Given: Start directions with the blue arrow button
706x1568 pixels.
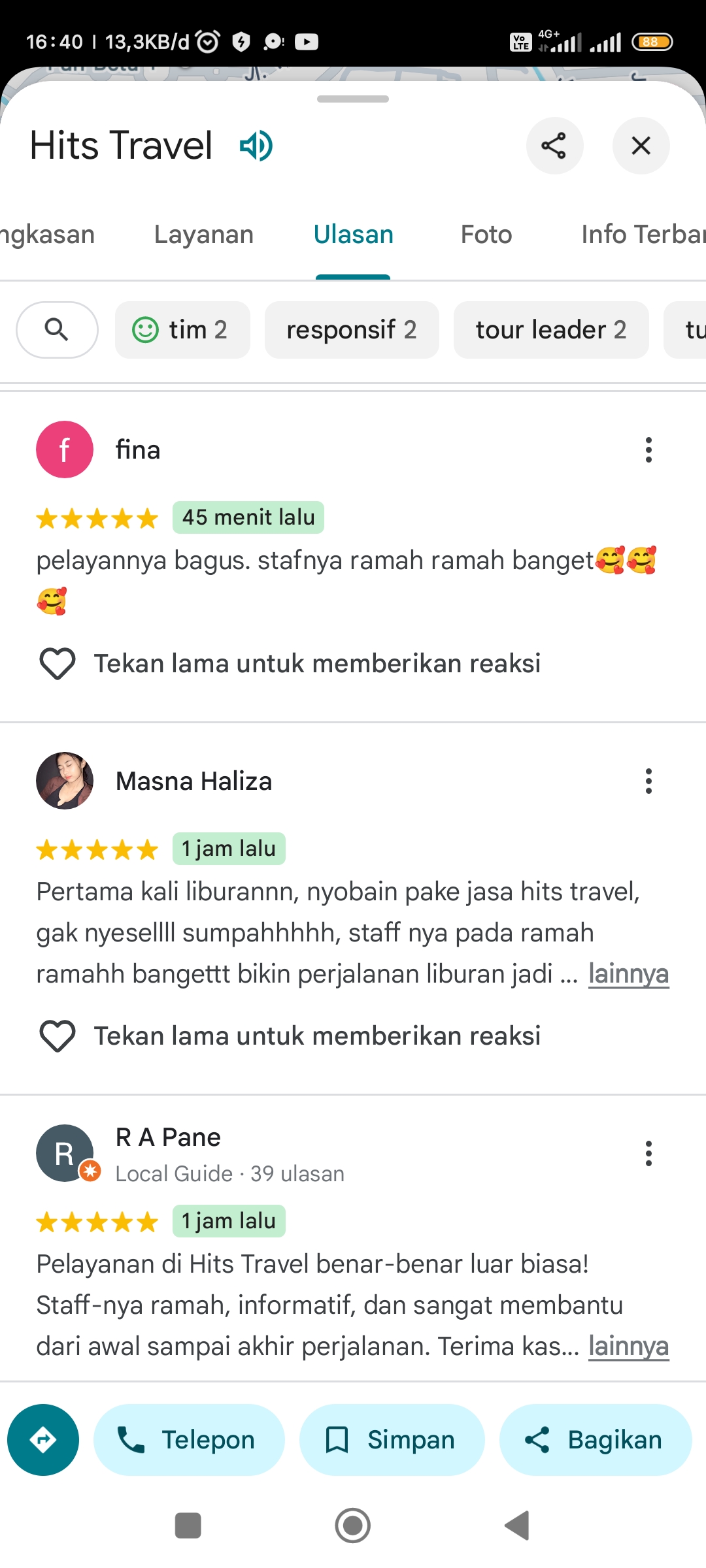Looking at the screenshot, I should click(x=43, y=1440).
